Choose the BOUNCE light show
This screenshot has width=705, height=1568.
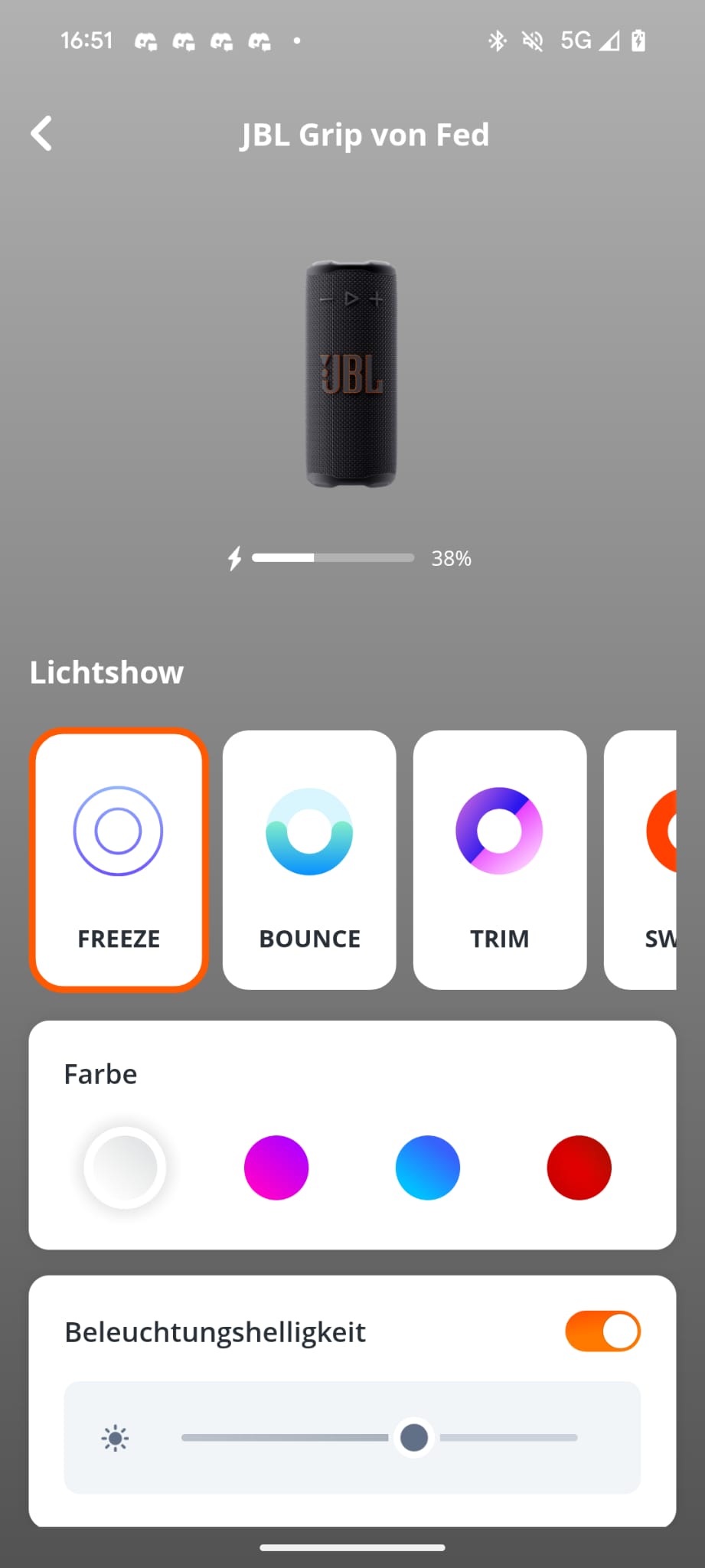(309, 859)
